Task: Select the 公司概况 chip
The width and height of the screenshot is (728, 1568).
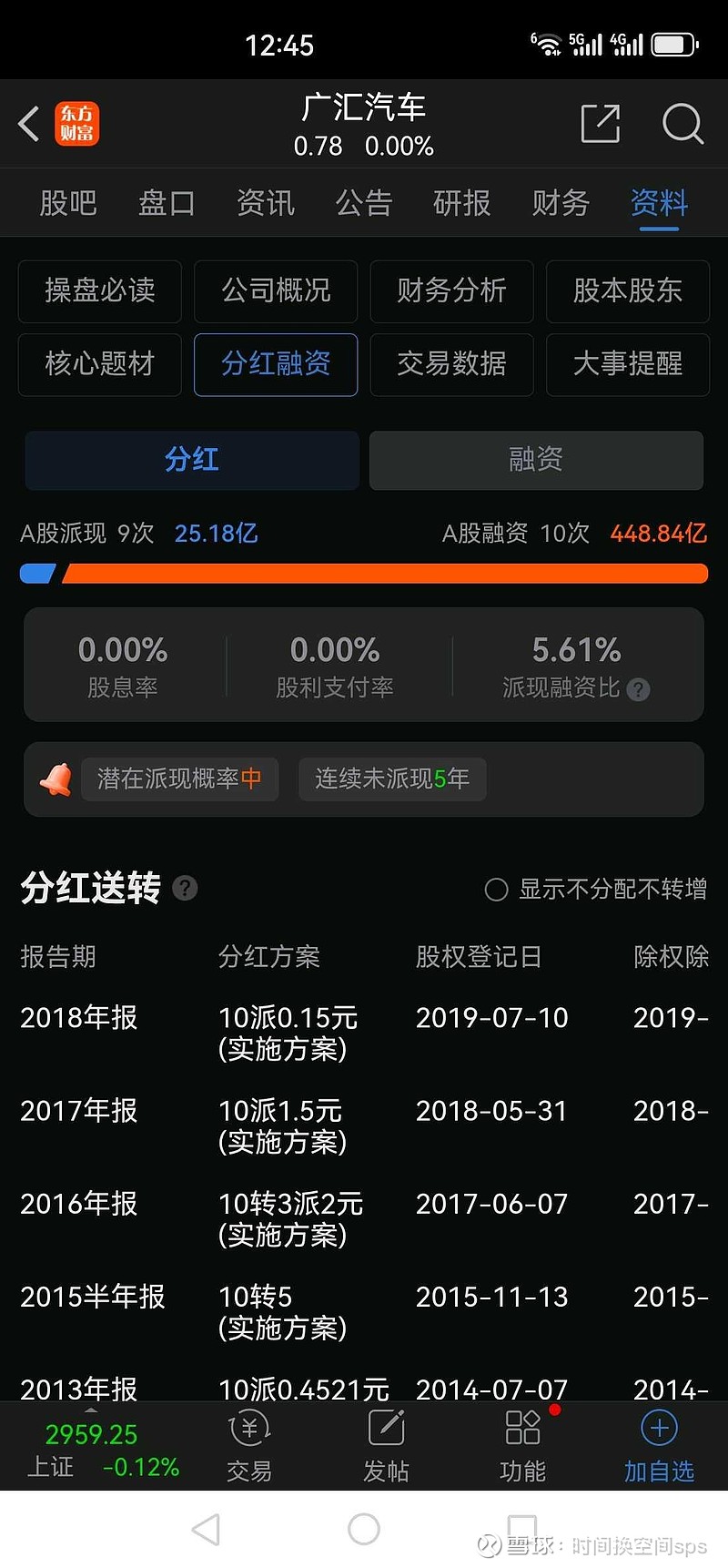Action: [276, 291]
